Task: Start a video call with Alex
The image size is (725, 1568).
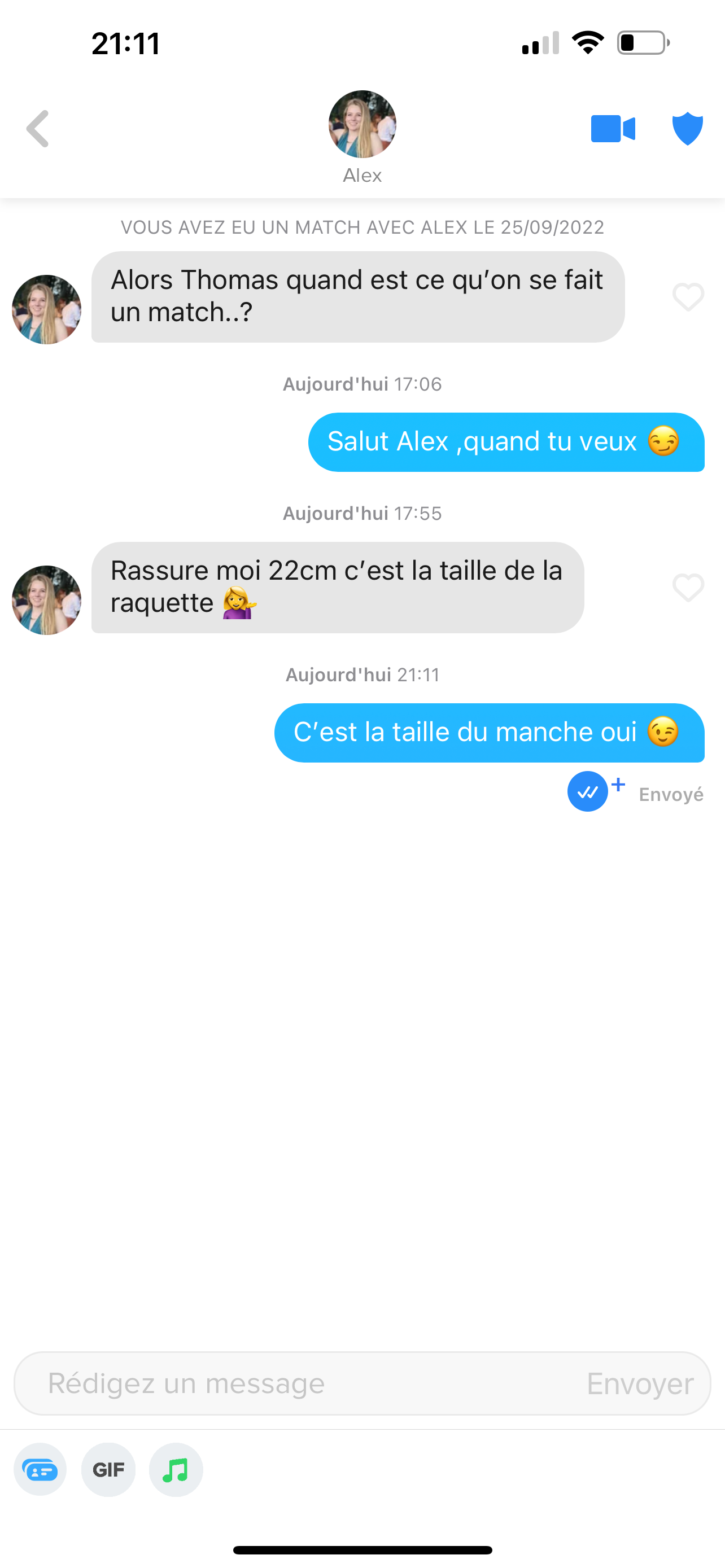Action: tap(613, 129)
